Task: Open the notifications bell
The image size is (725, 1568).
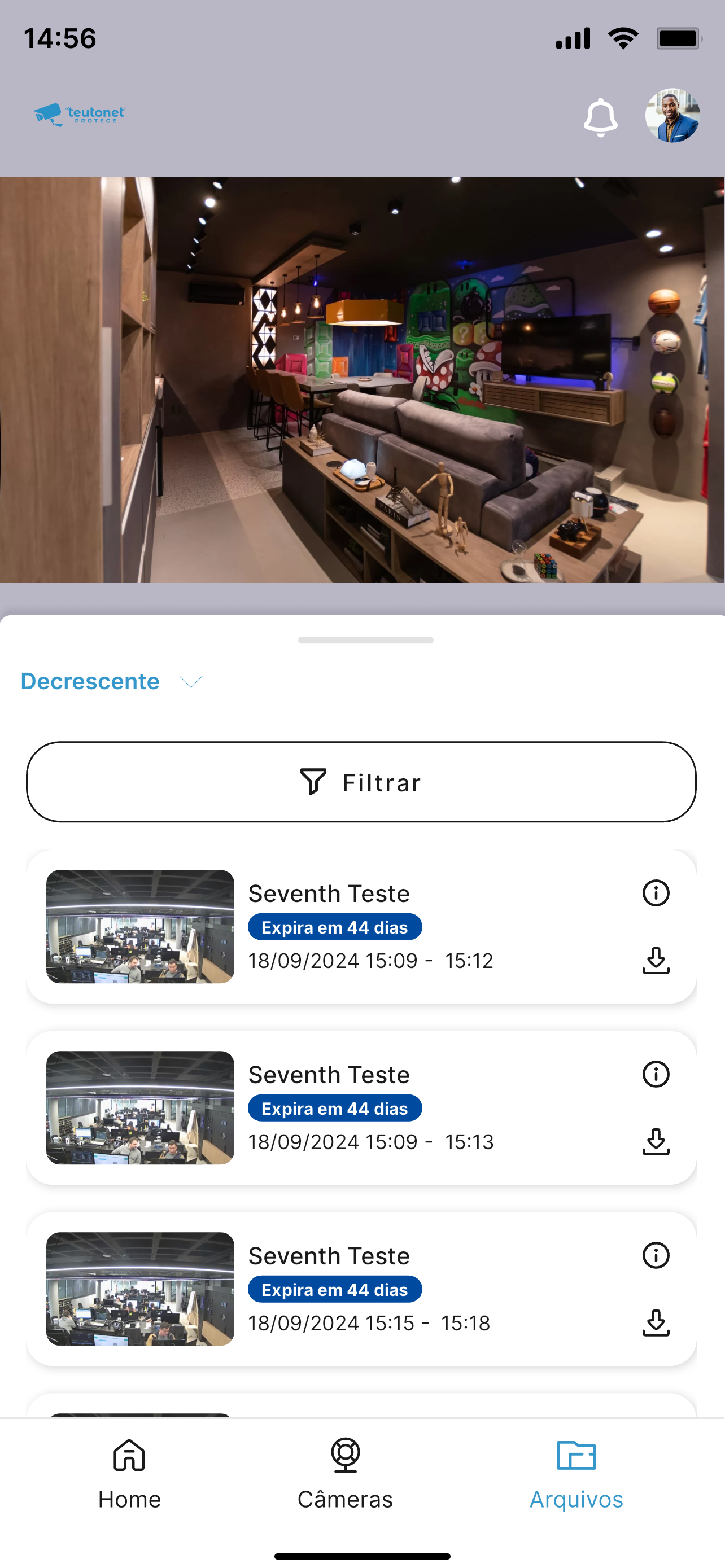Action: pos(600,116)
